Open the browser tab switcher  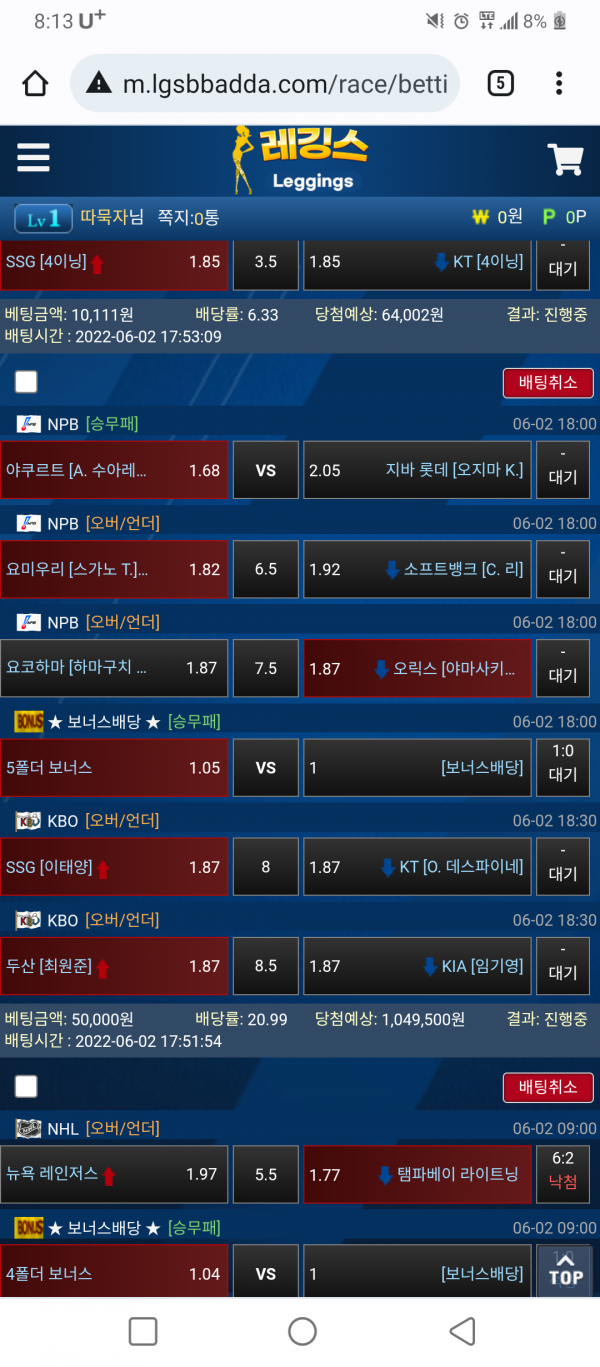pos(500,83)
